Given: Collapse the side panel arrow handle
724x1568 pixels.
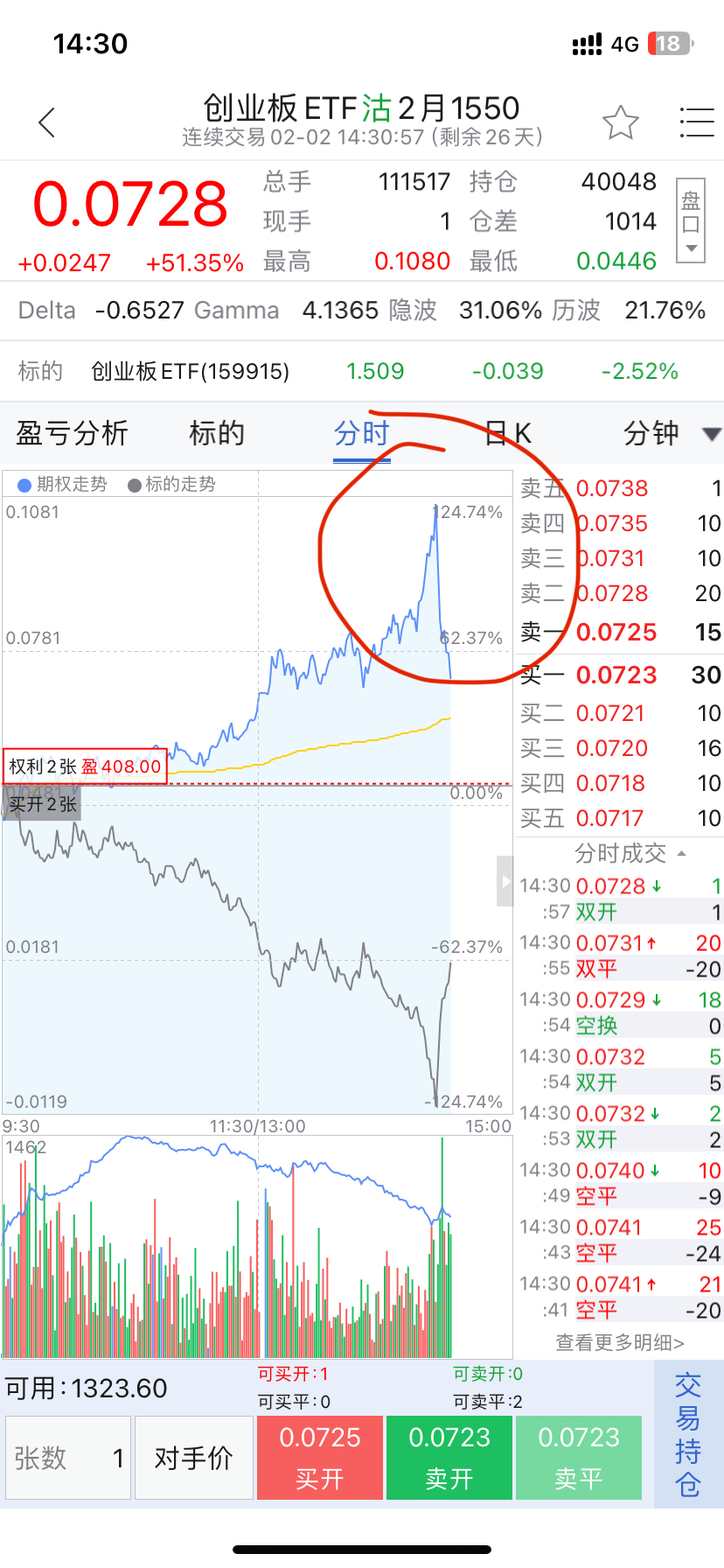Looking at the screenshot, I should click(x=505, y=883).
